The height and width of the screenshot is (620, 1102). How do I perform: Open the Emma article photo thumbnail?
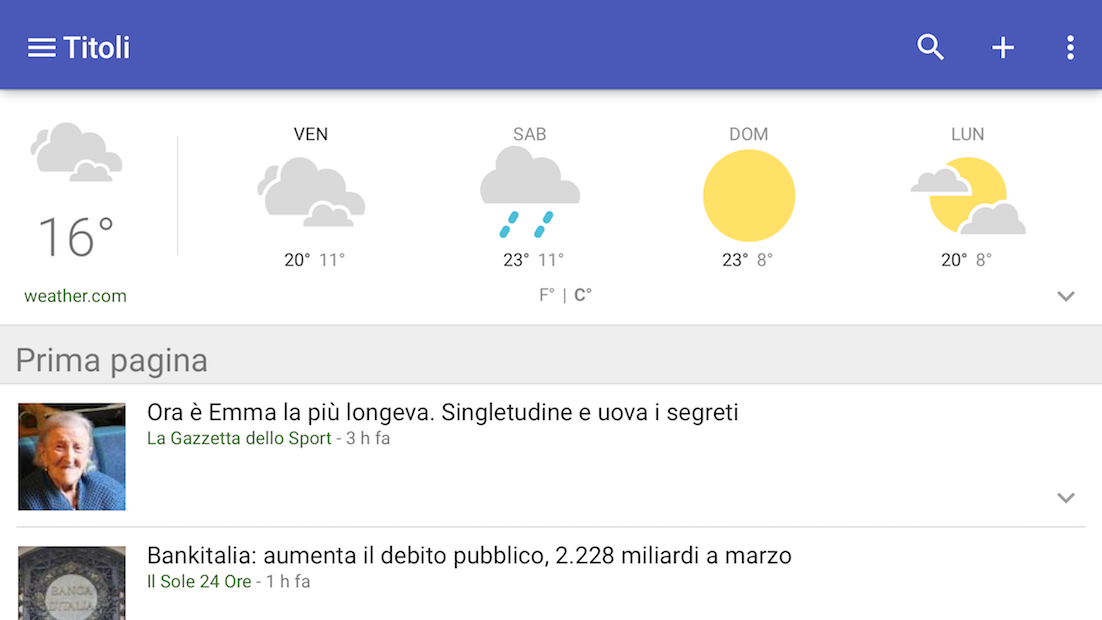(72, 457)
